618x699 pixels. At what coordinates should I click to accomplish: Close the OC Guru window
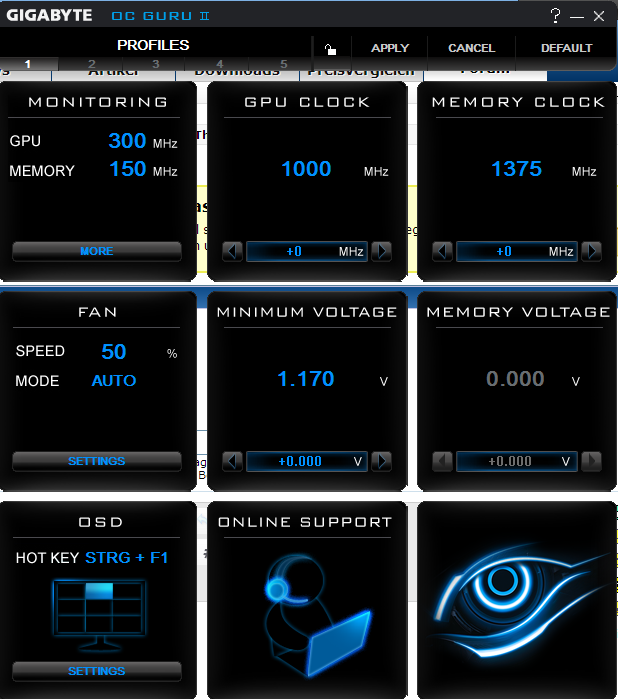click(x=599, y=16)
